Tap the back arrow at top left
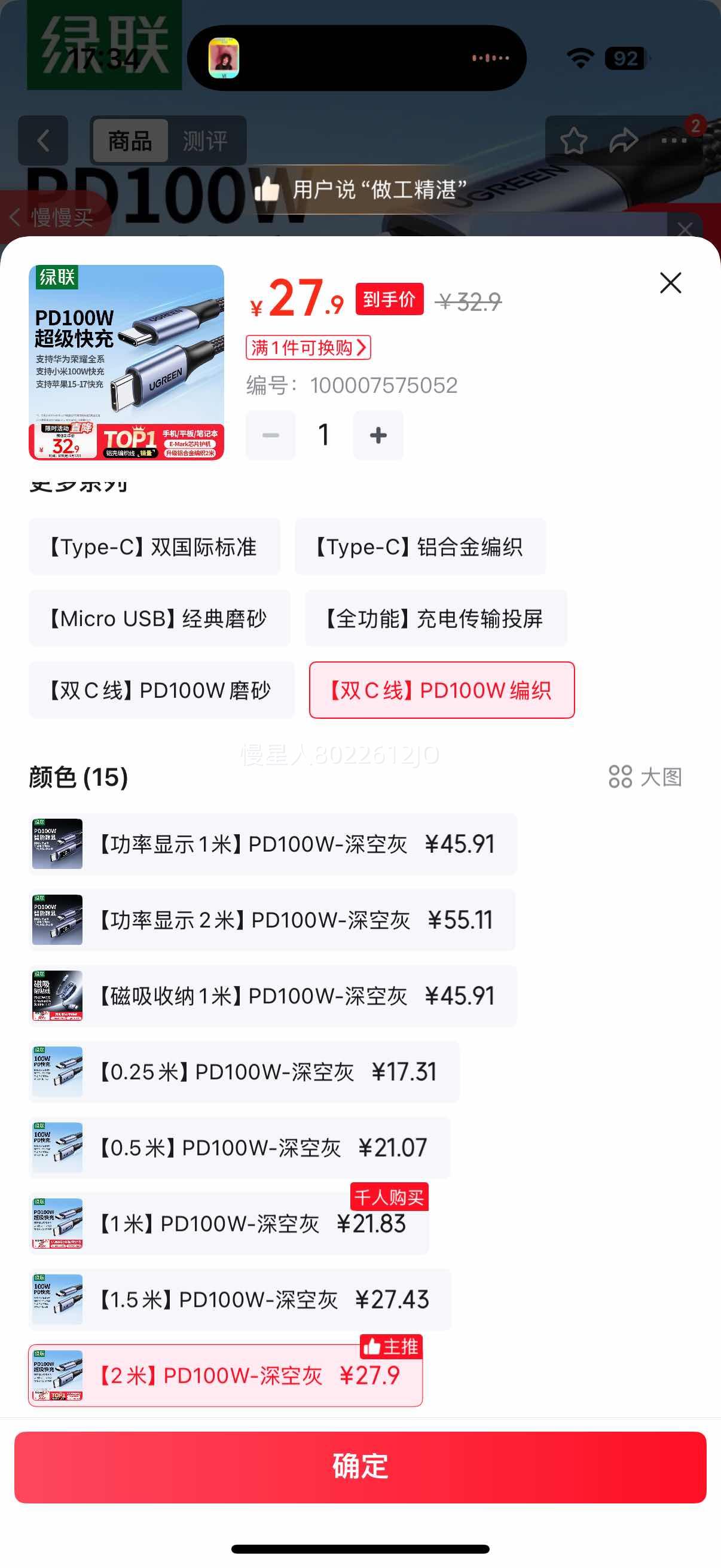Image resolution: width=721 pixels, height=1568 pixels. tap(42, 140)
